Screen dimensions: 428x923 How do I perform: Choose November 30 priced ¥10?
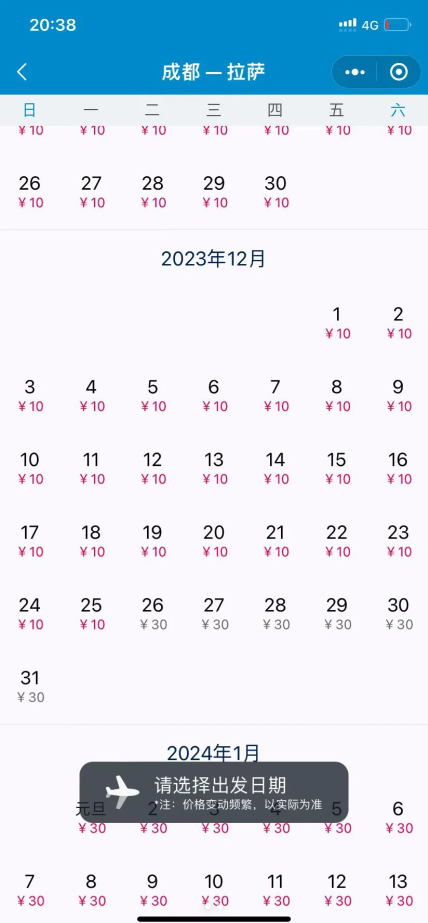[x=276, y=192]
